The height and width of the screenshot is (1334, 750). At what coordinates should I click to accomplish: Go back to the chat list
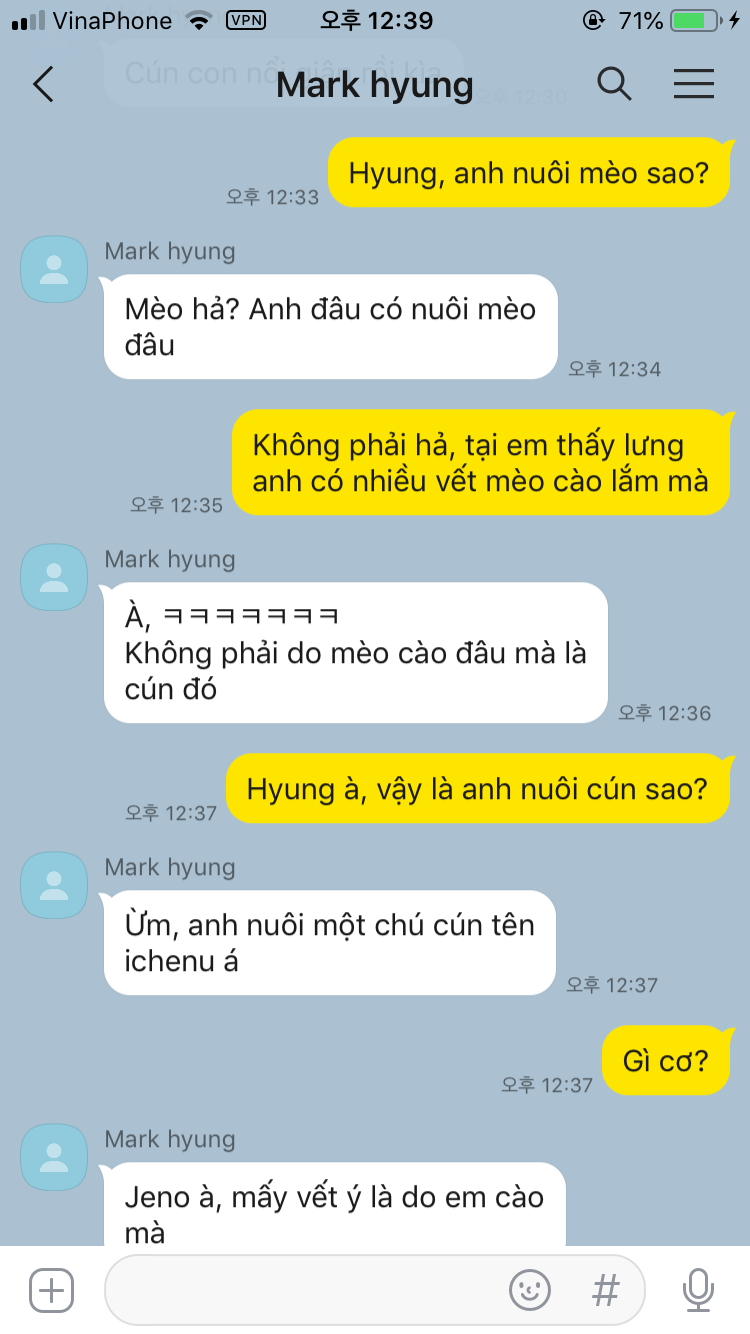point(43,85)
